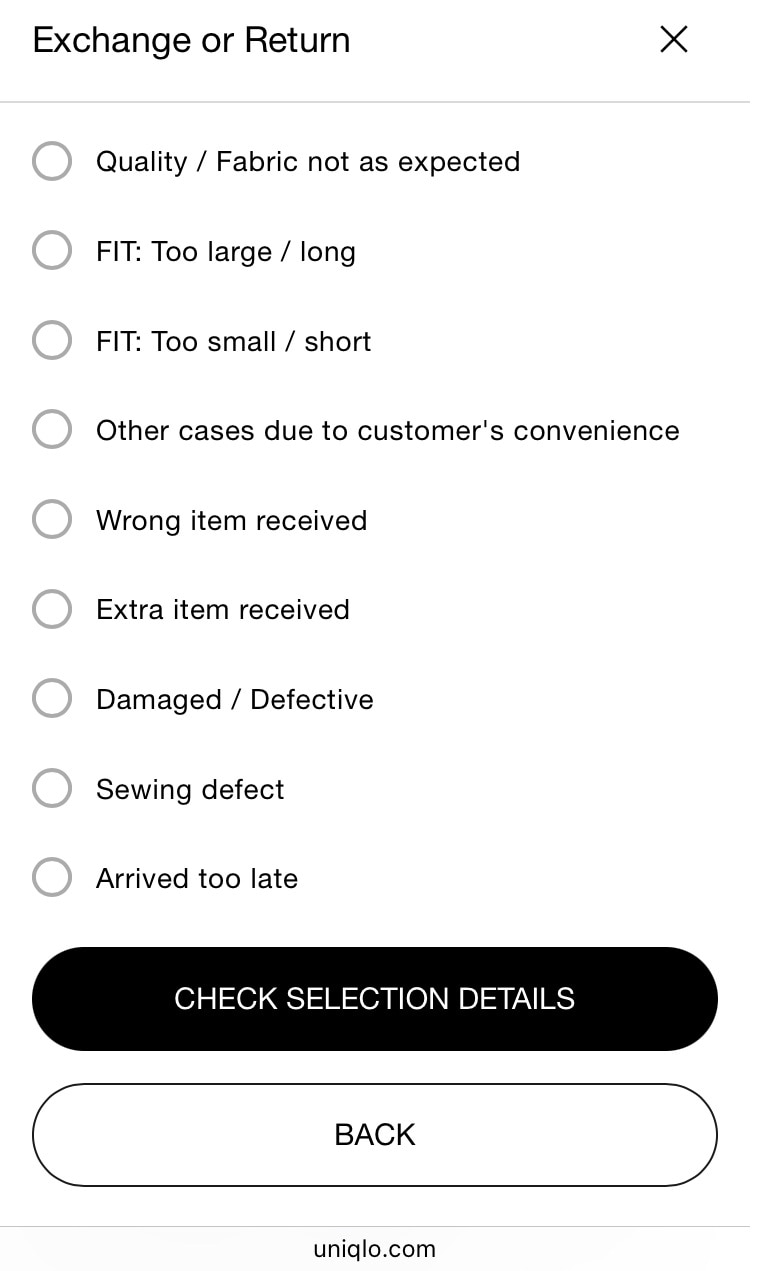Pick Arrived too late reason
The height and width of the screenshot is (1271, 762).
pos(52,878)
